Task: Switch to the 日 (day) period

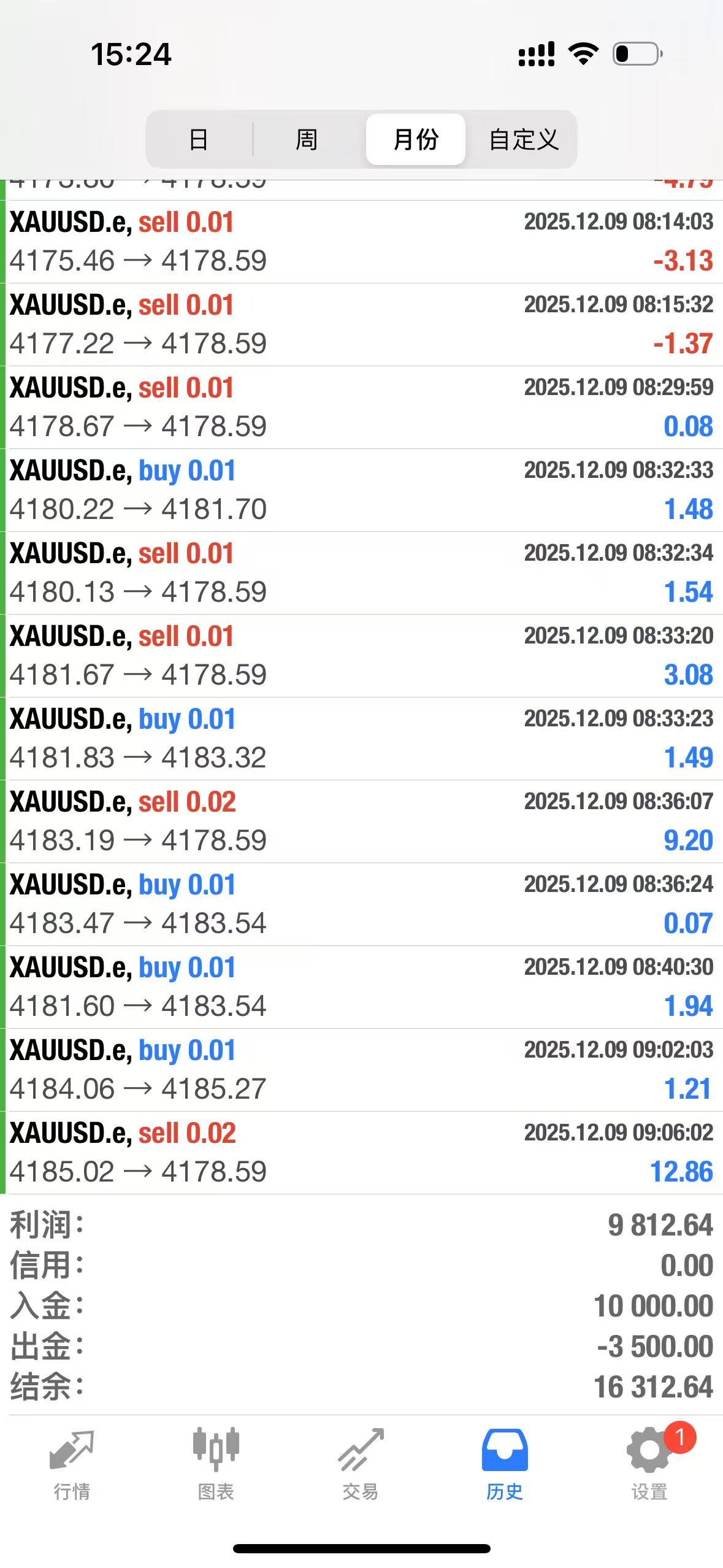Action: click(198, 139)
